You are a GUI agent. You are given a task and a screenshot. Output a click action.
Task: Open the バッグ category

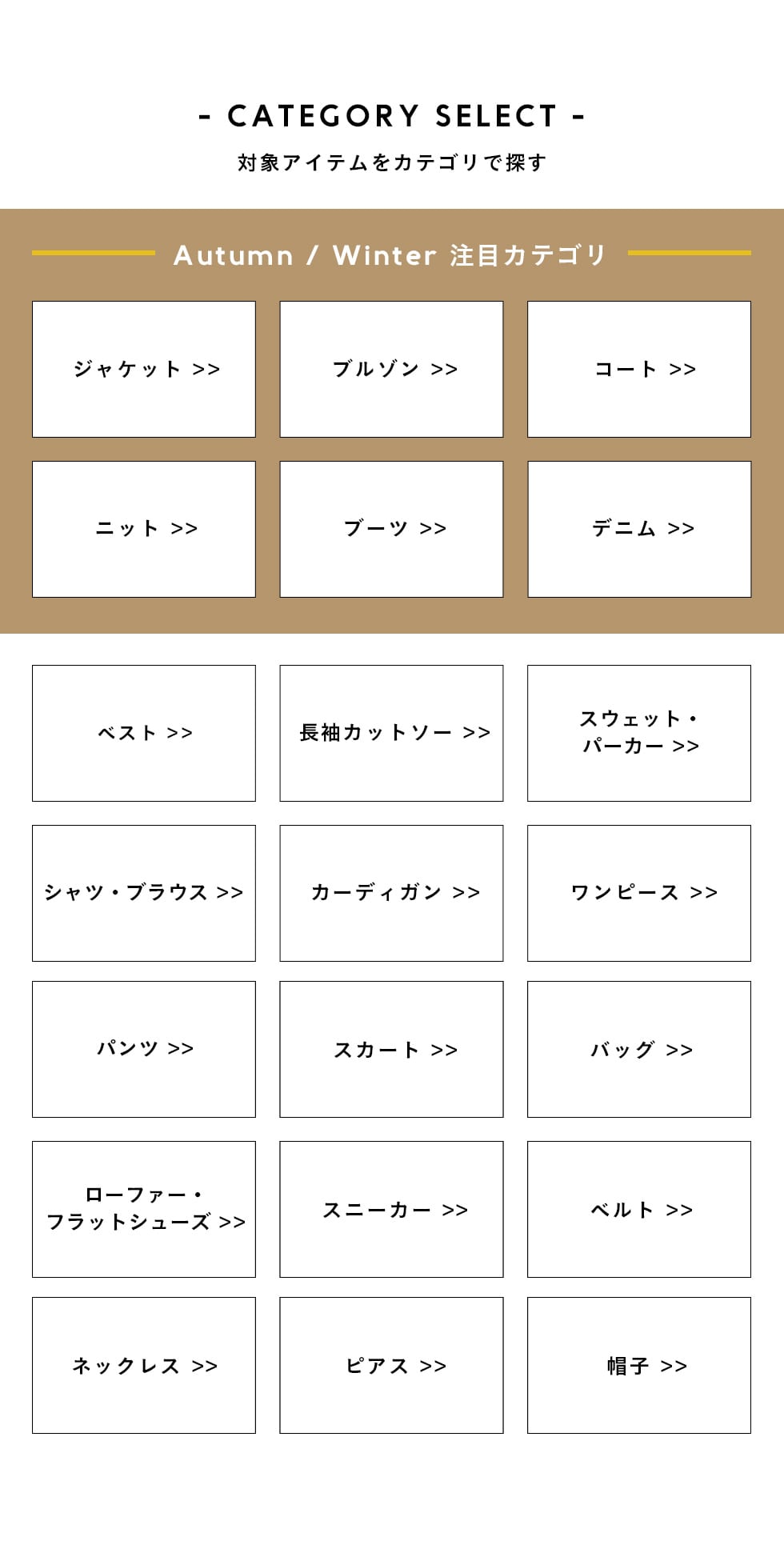pos(638,1049)
